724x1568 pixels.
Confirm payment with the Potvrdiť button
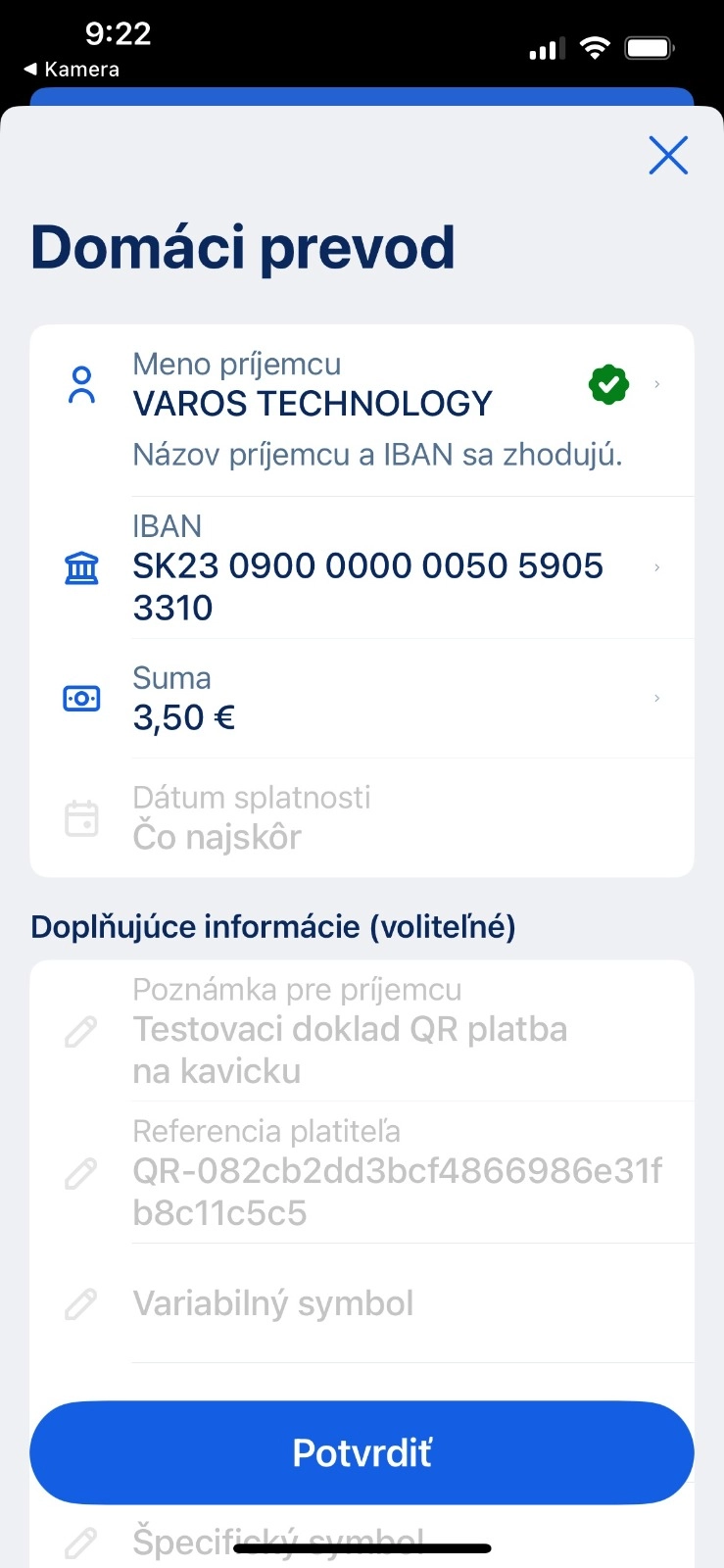pyautogui.click(x=362, y=1452)
